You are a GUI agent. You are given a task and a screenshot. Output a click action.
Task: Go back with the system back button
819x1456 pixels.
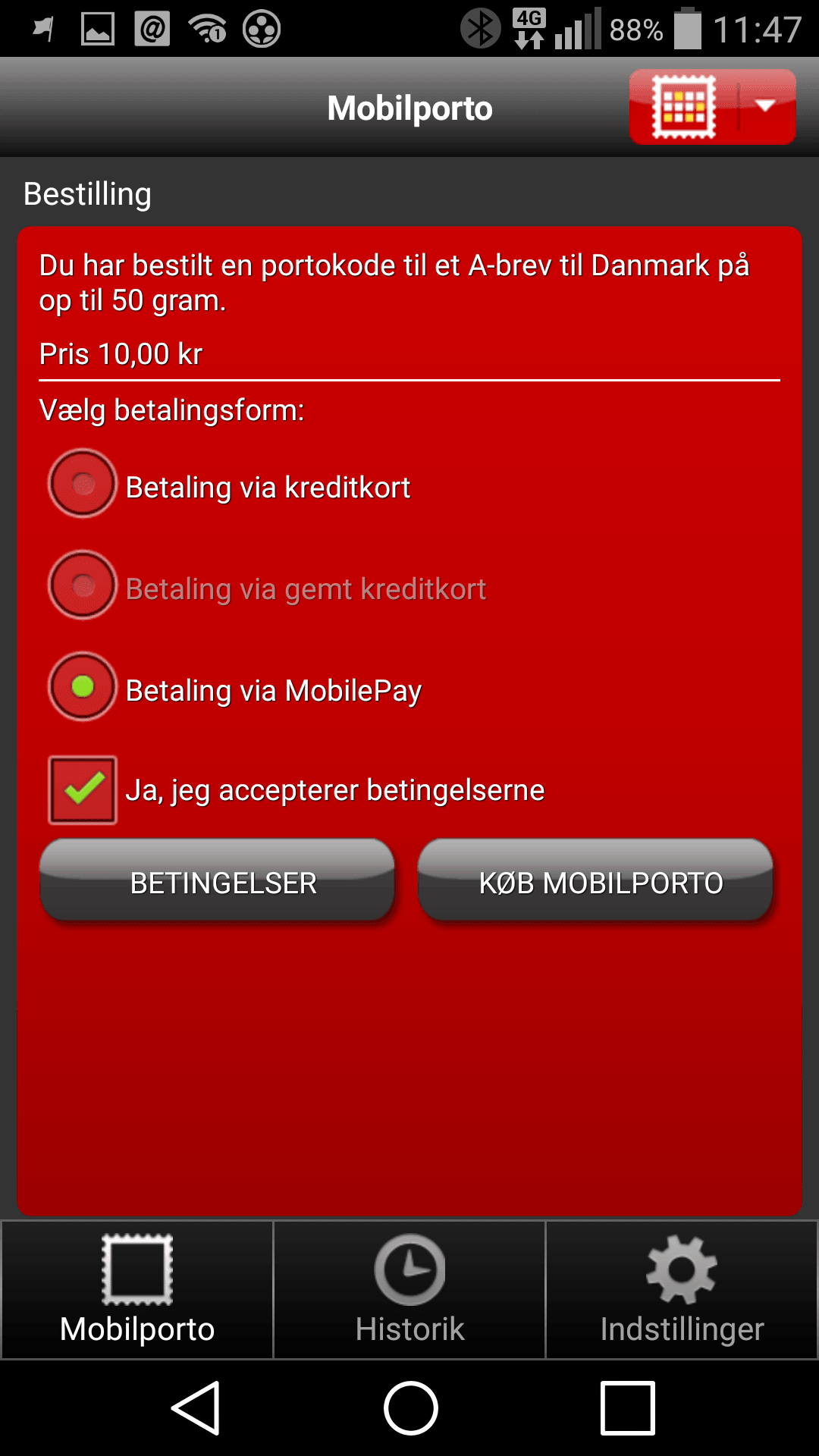click(x=196, y=1408)
